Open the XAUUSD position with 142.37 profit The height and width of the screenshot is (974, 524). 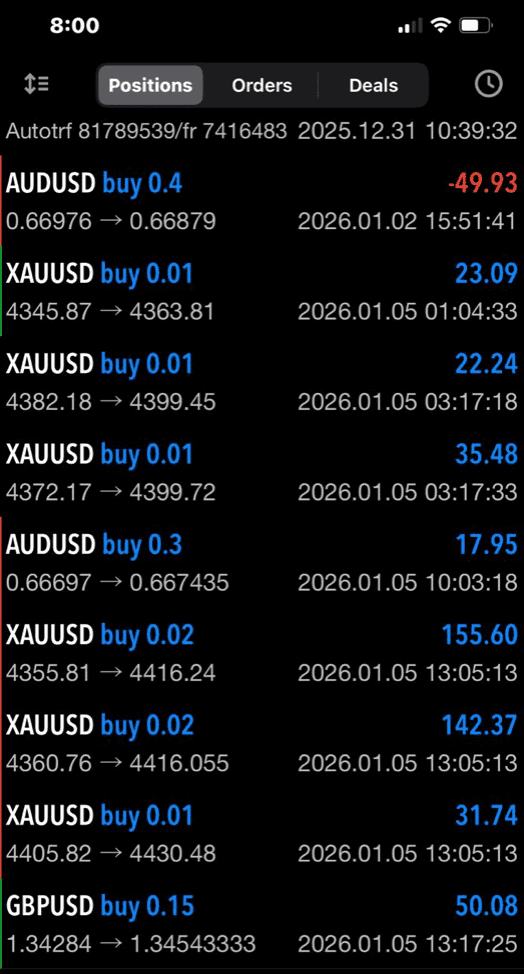pyautogui.click(x=262, y=742)
